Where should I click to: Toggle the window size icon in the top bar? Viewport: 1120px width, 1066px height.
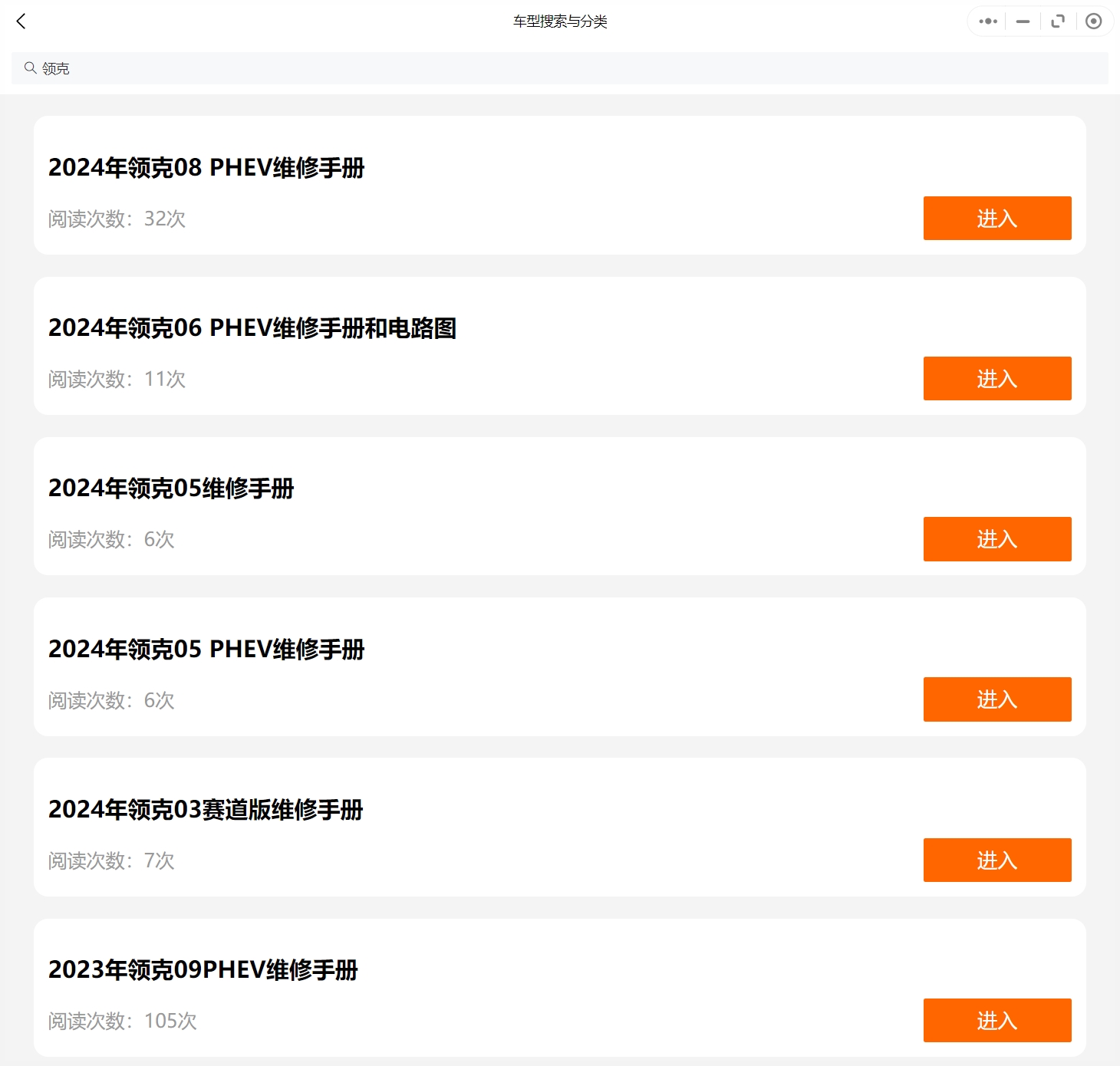pyautogui.click(x=1058, y=21)
